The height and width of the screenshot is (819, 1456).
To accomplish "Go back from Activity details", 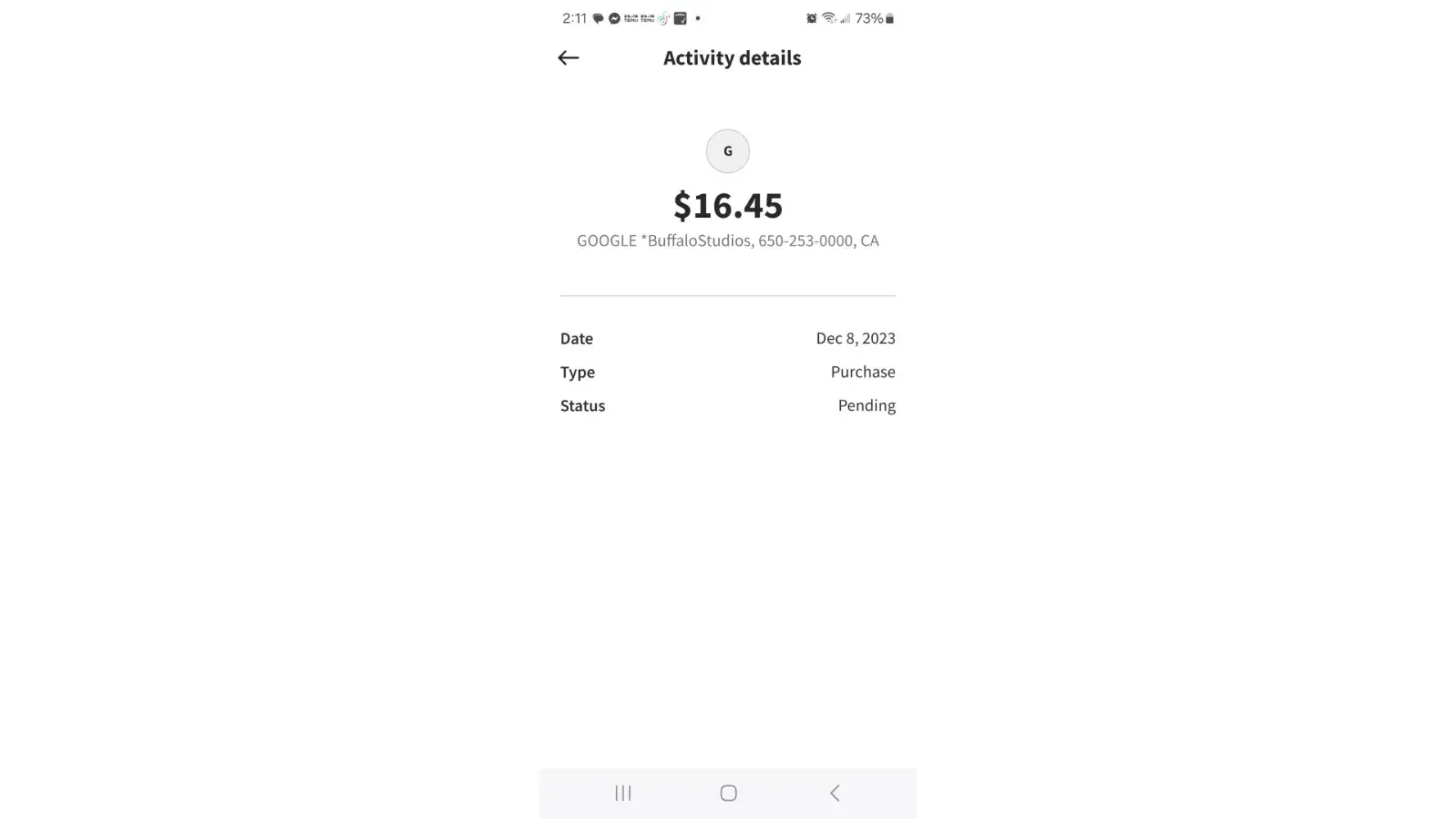I will coord(568,57).
